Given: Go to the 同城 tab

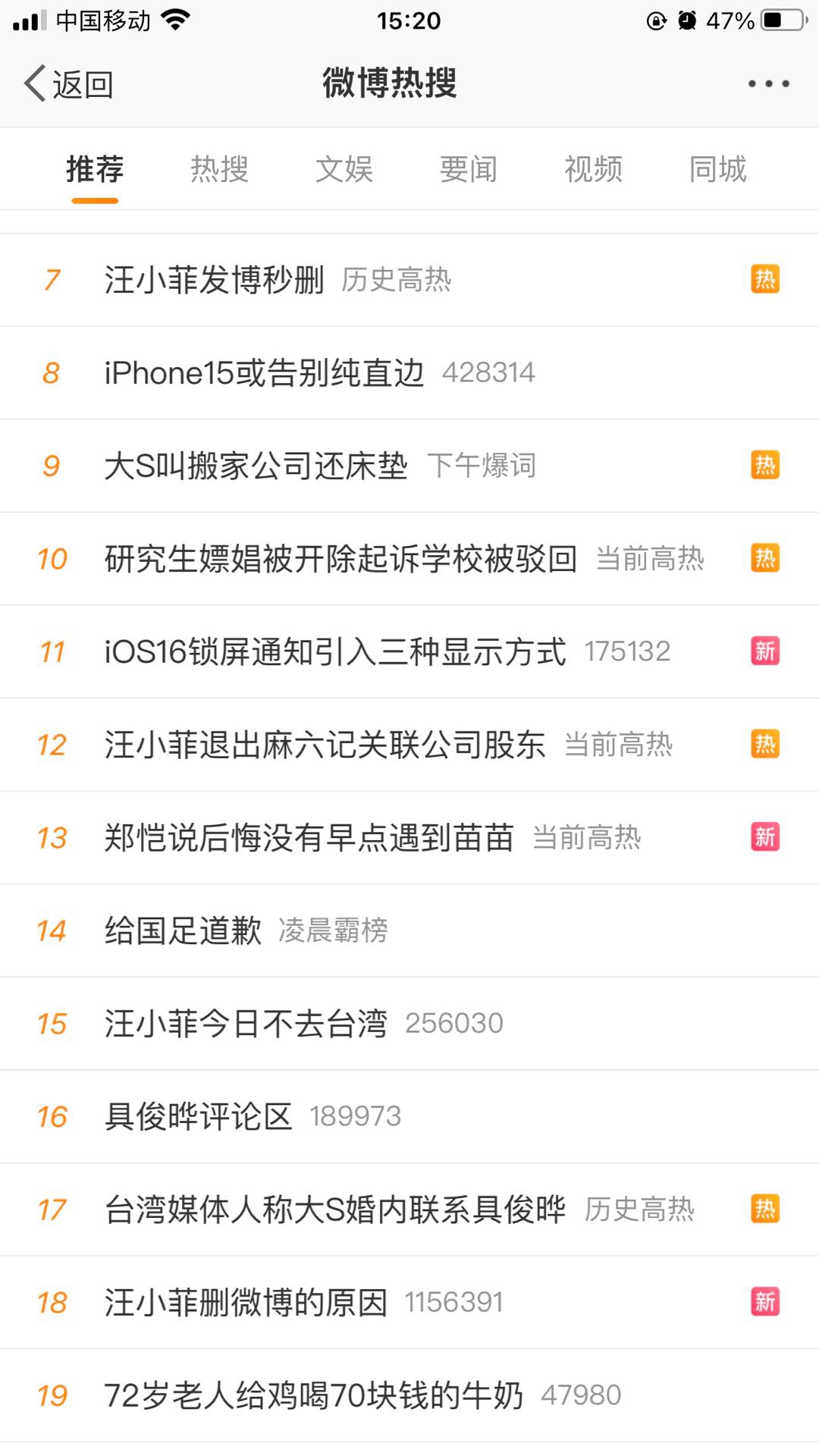Looking at the screenshot, I should [x=717, y=169].
